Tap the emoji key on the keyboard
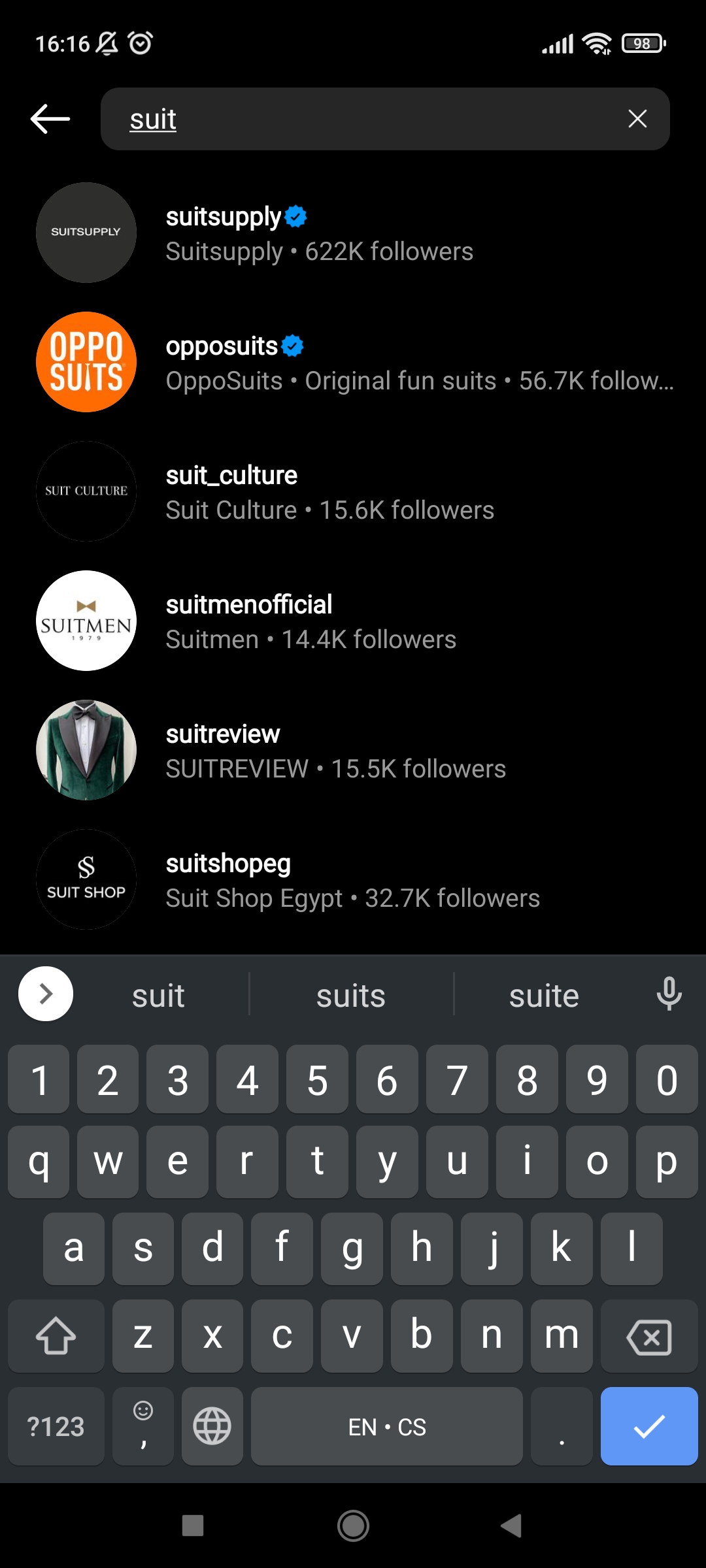Screen dimensions: 706x1568 tap(143, 1426)
